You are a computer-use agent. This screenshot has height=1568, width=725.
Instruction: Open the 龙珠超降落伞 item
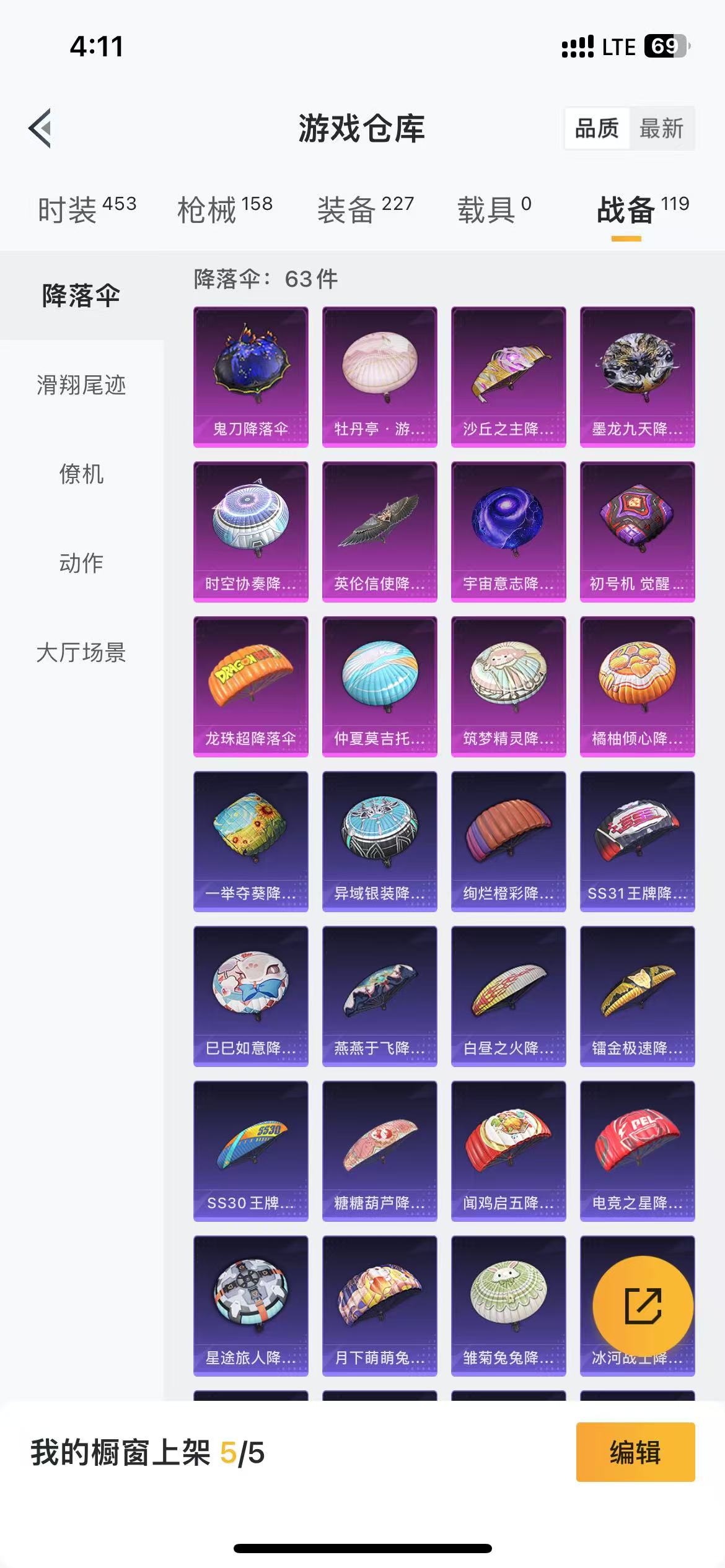(x=251, y=686)
